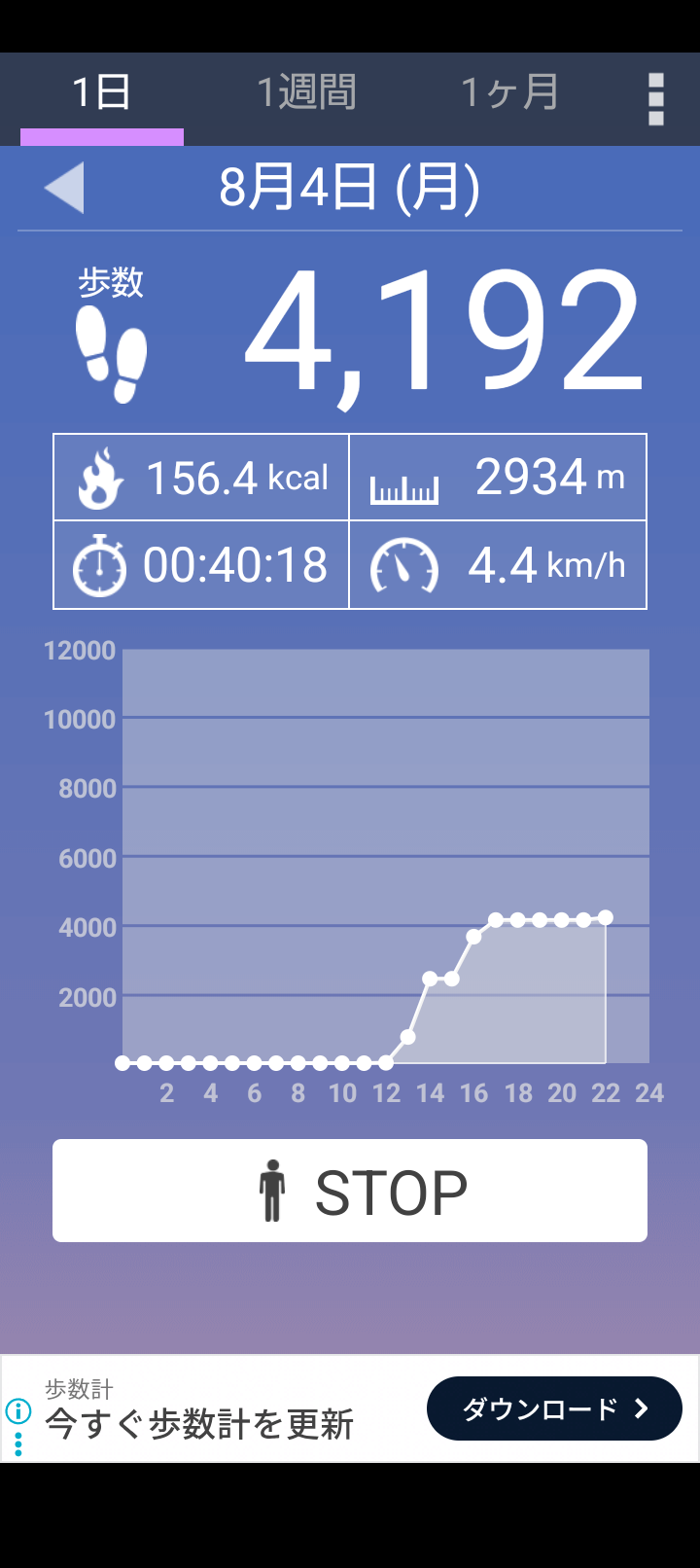Screen dimensions: 700x1568
Task: Tap the STOP button to pause step counting
Action: 350,1191
